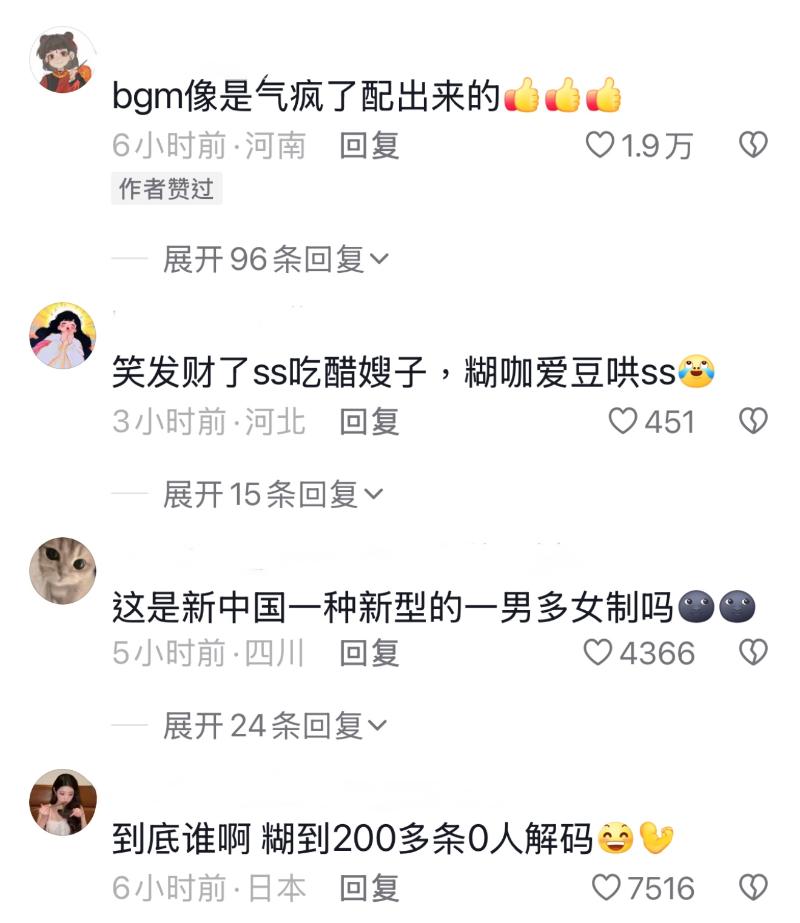This screenshot has width=800, height=923.
Task: Reply to the 一男多女制 comment
Action: click(x=369, y=653)
